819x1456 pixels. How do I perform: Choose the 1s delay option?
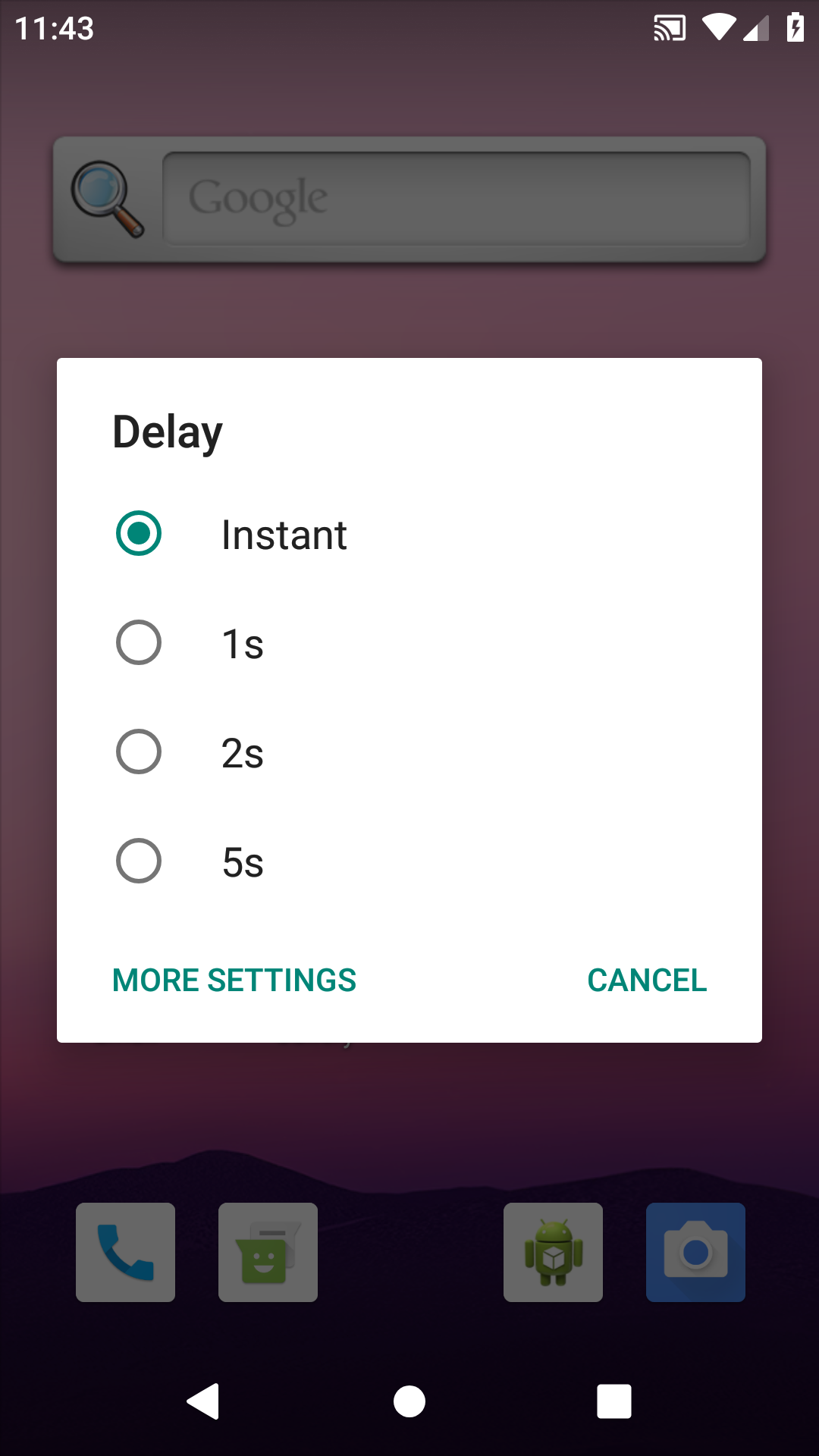[139, 643]
